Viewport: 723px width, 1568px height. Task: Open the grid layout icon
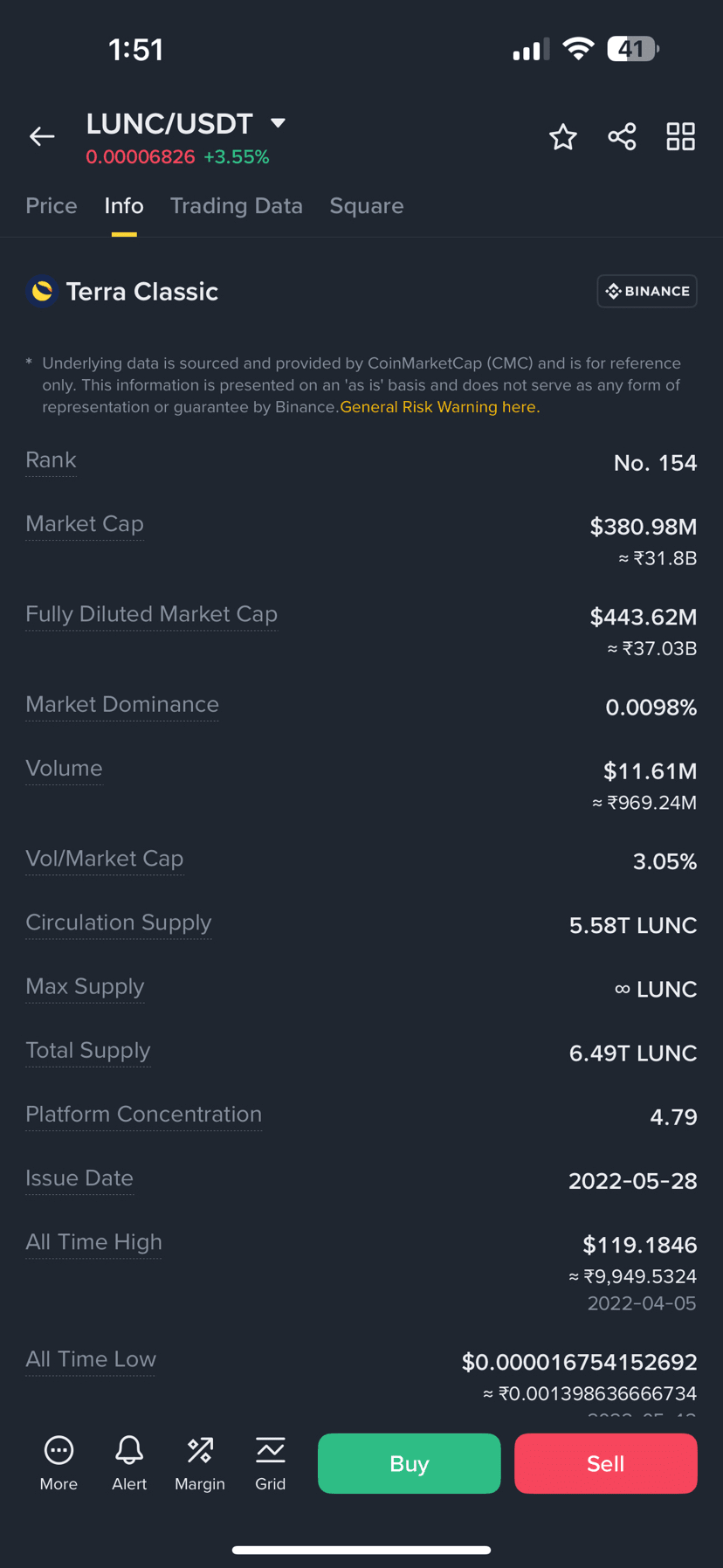tap(680, 137)
